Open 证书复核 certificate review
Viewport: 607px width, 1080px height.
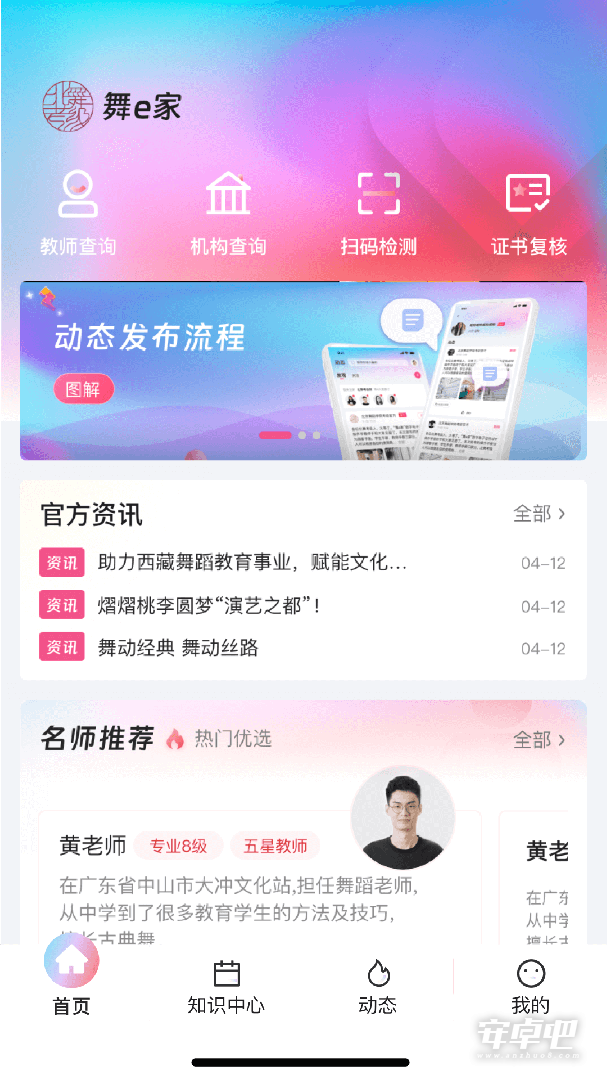[528, 214]
